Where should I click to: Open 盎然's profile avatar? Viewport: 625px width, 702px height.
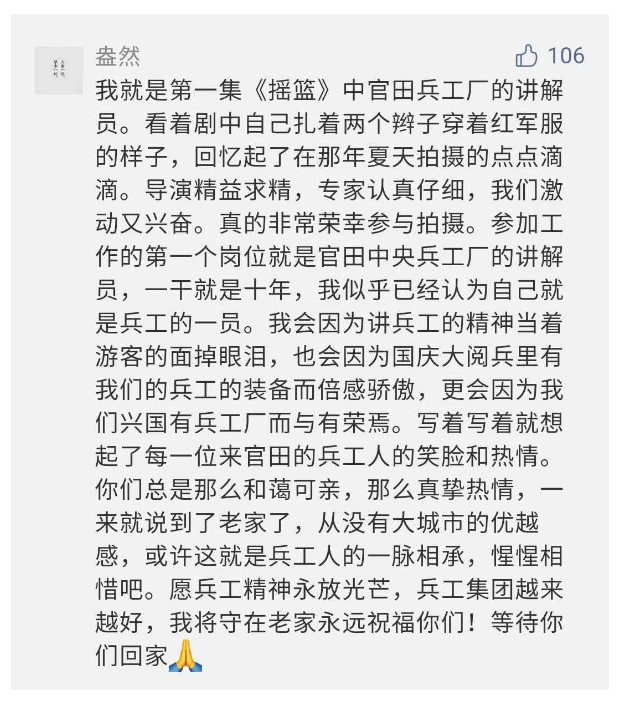[x=58, y=70]
